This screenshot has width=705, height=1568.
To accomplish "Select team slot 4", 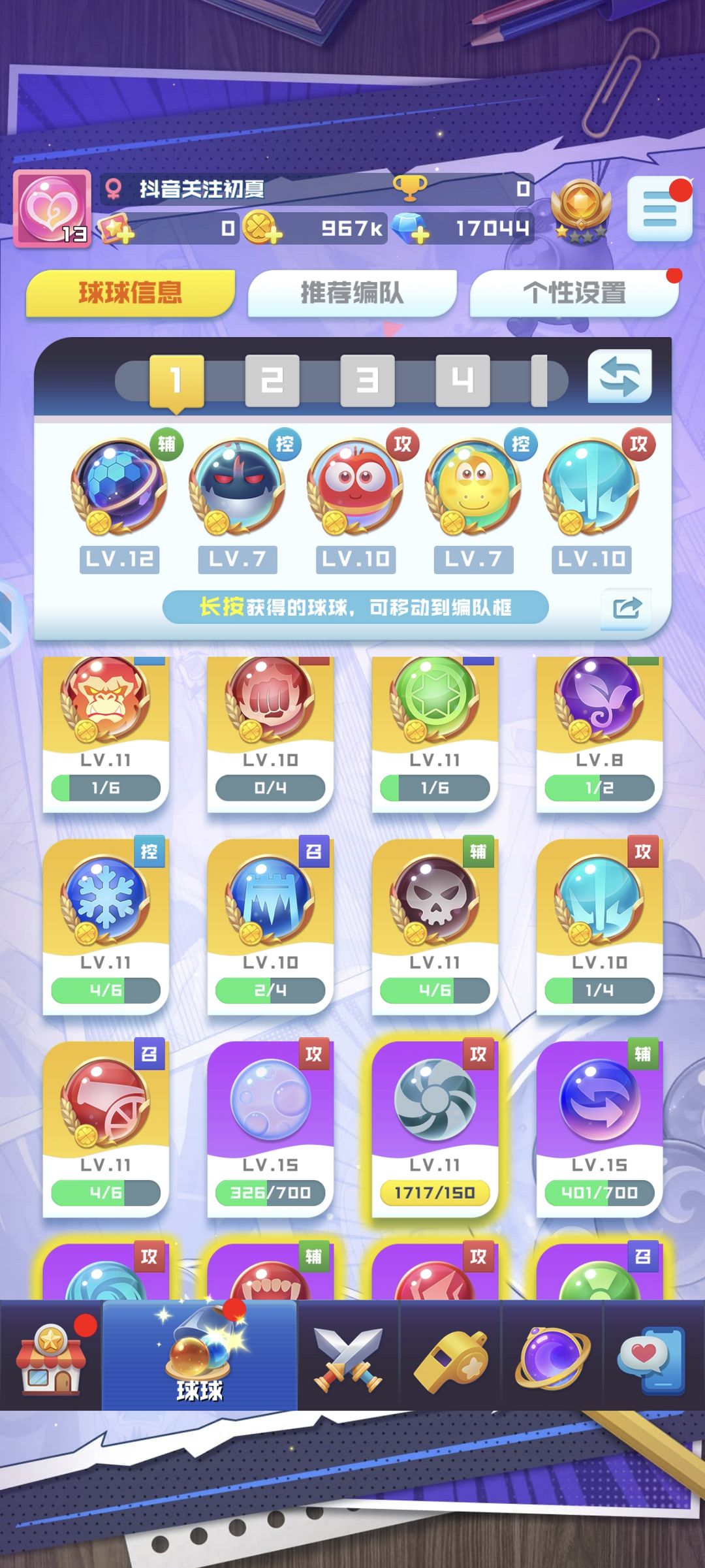I will click(462, 380).
